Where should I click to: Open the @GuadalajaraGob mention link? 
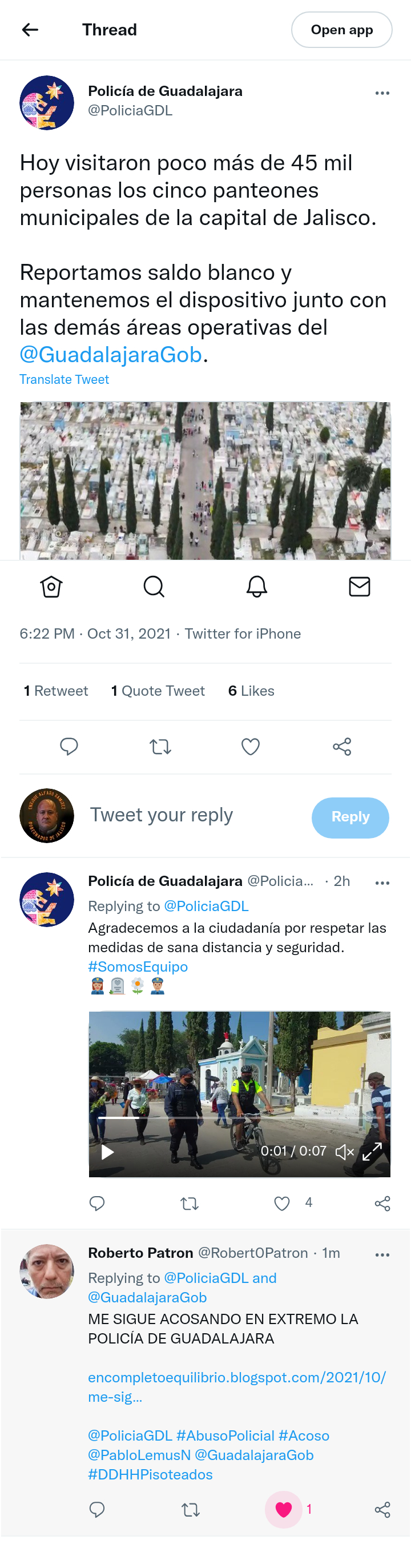click(x=111, y=354)
